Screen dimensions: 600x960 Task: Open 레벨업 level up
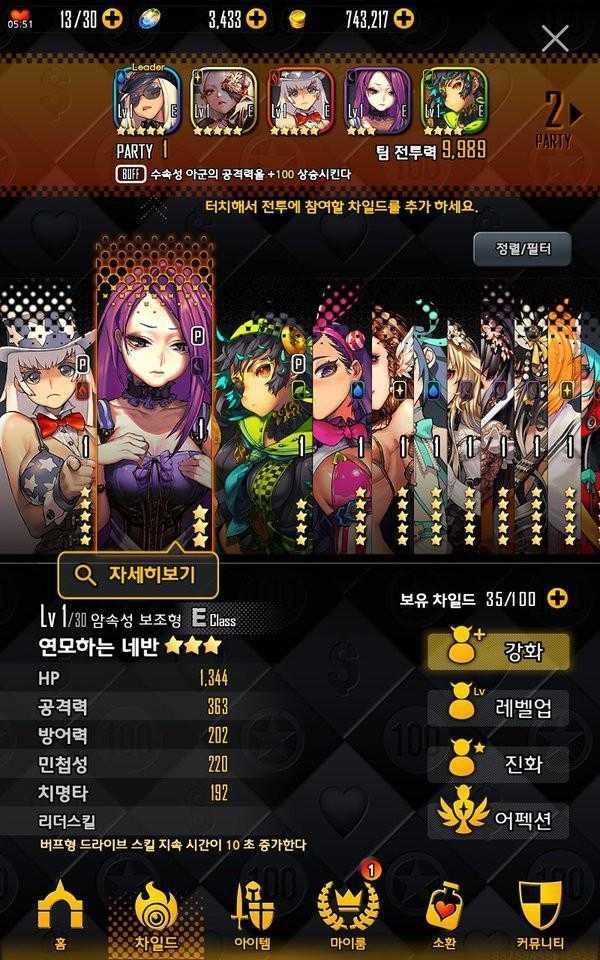498,708
